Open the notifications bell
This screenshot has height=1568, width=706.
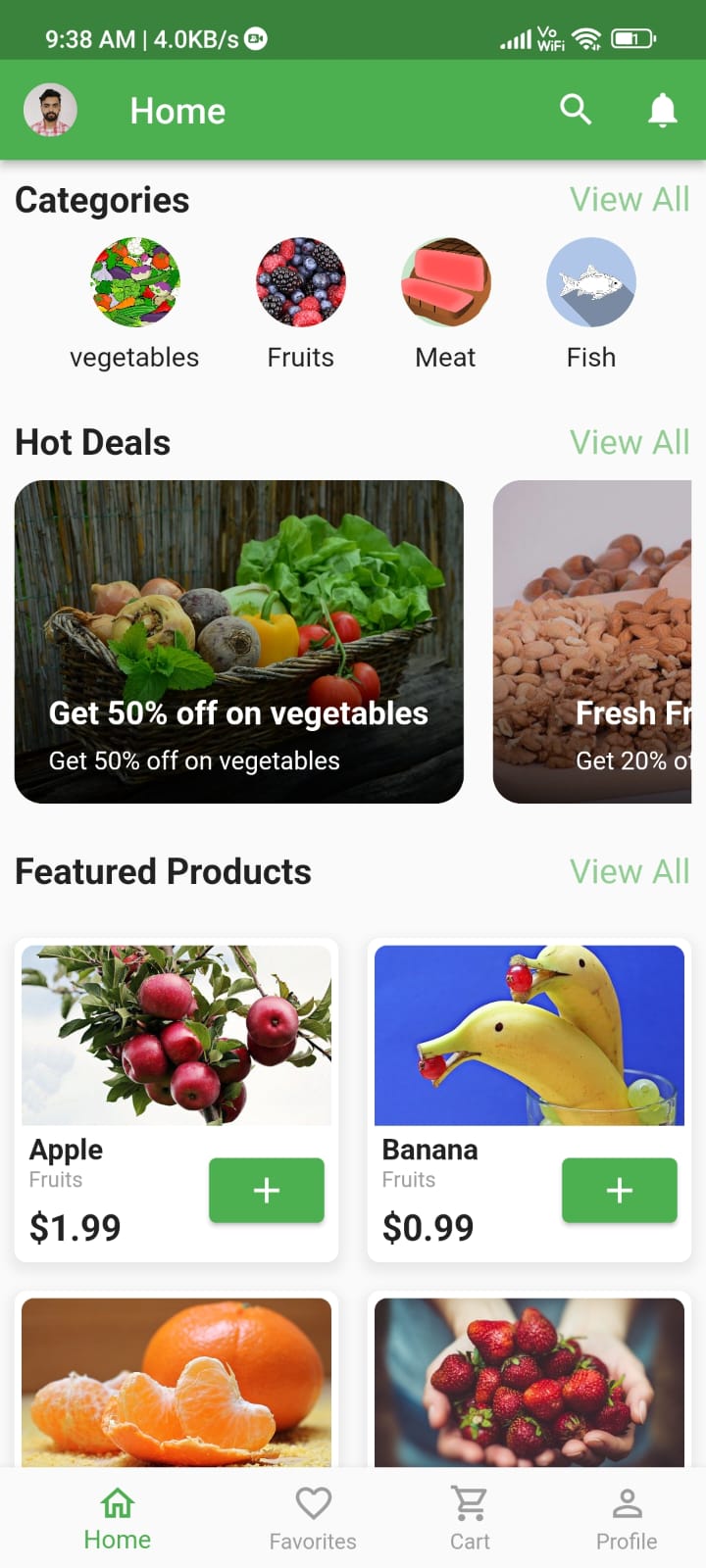663,110
